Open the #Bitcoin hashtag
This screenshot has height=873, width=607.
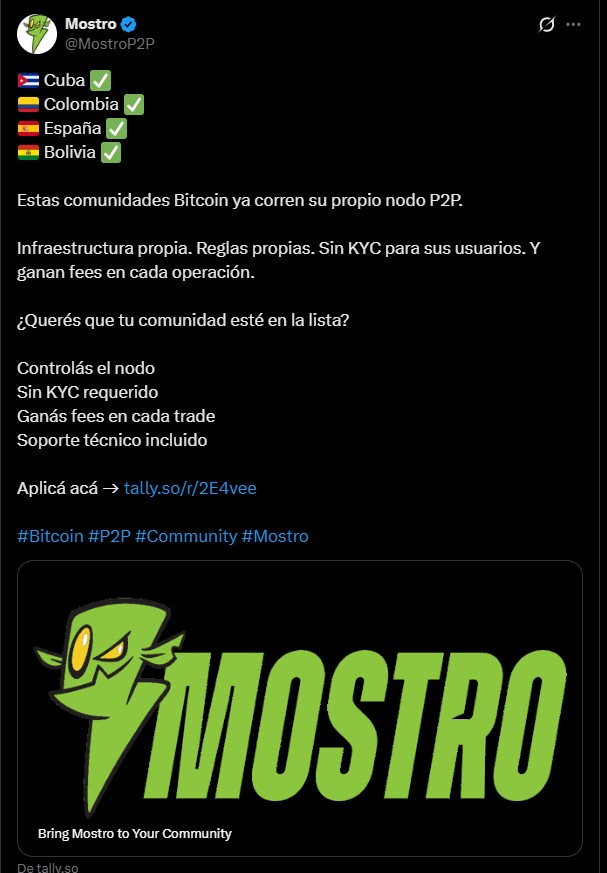pyautogui.click(x=50, y=536)
